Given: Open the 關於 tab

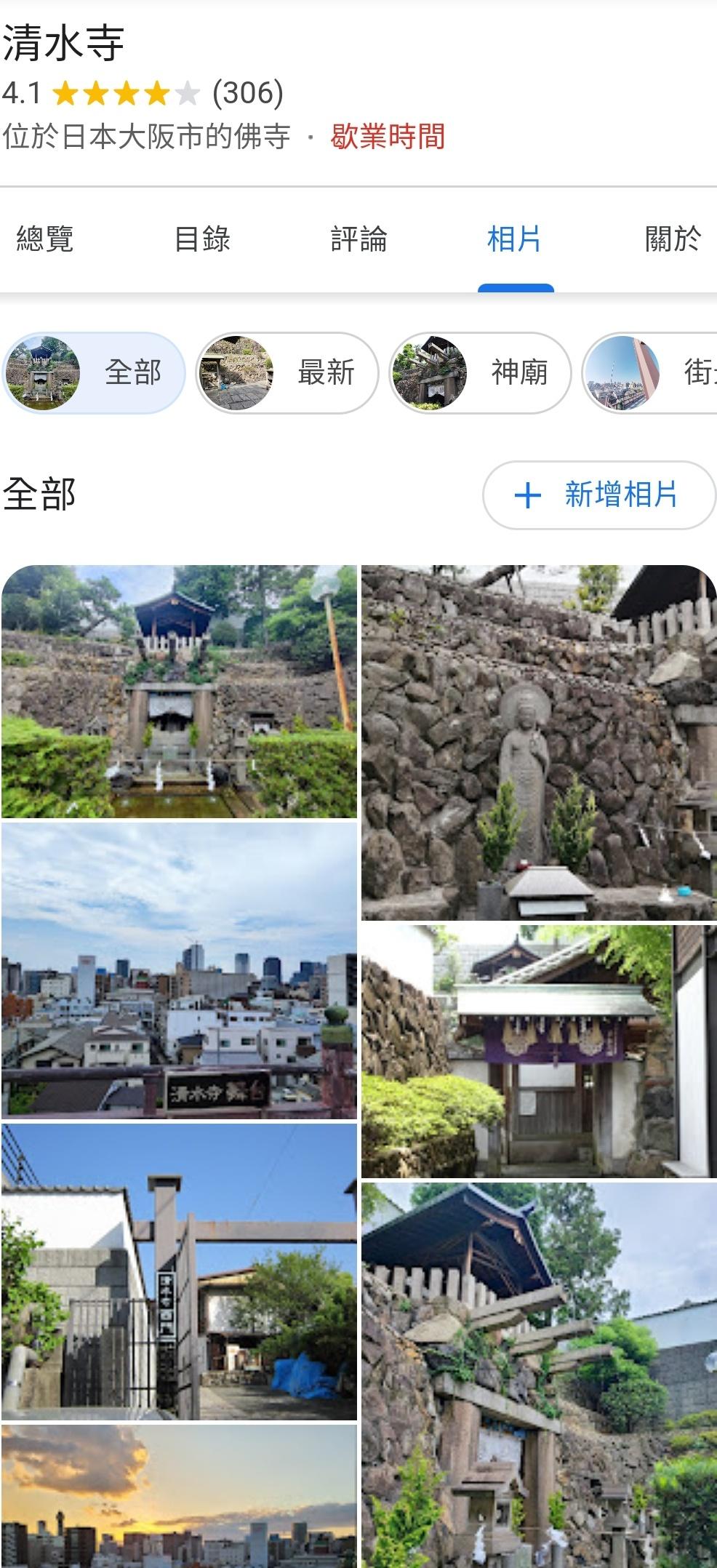Looking at the screenshot, I should tap(672, 239).
